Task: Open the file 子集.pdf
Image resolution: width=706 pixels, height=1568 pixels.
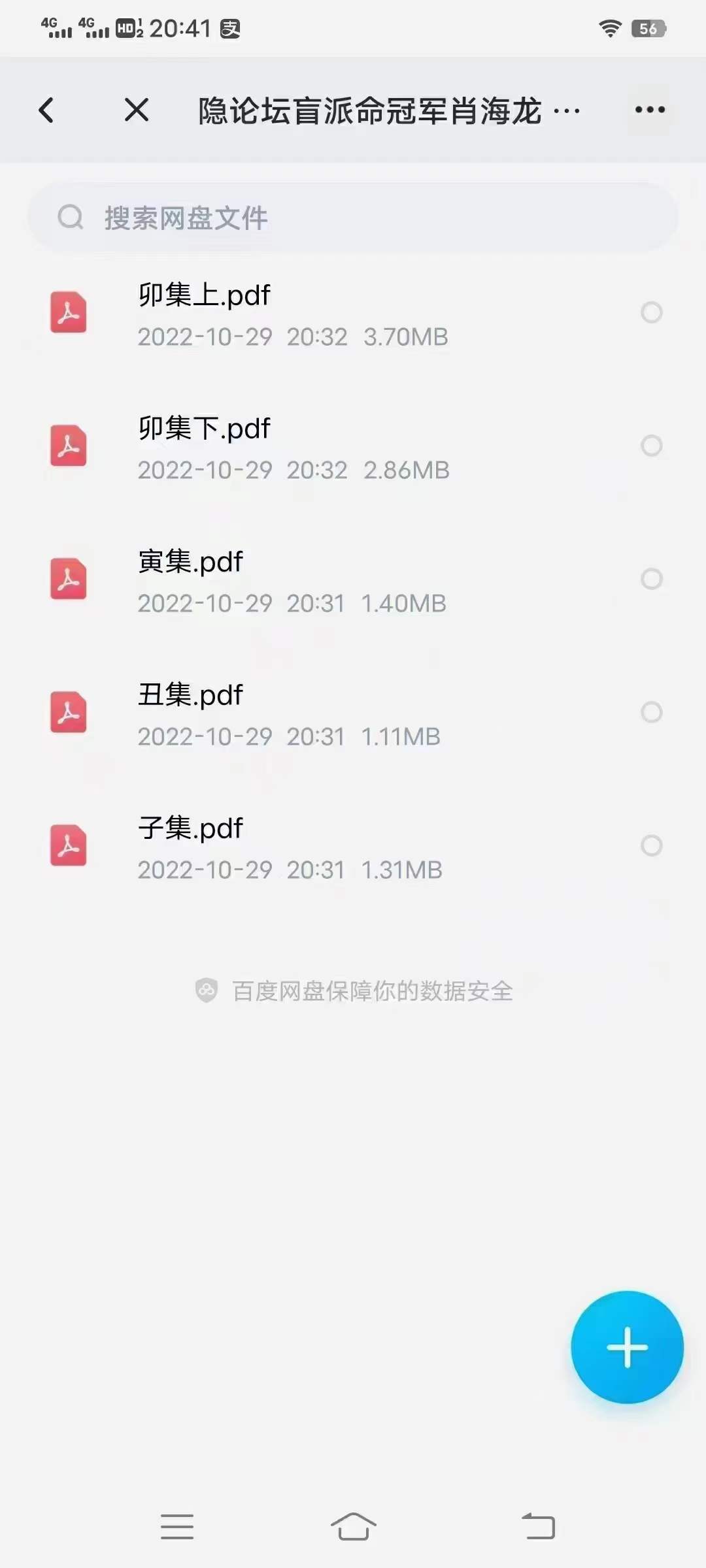Action: pyautogui.click(x=353, y=847)
